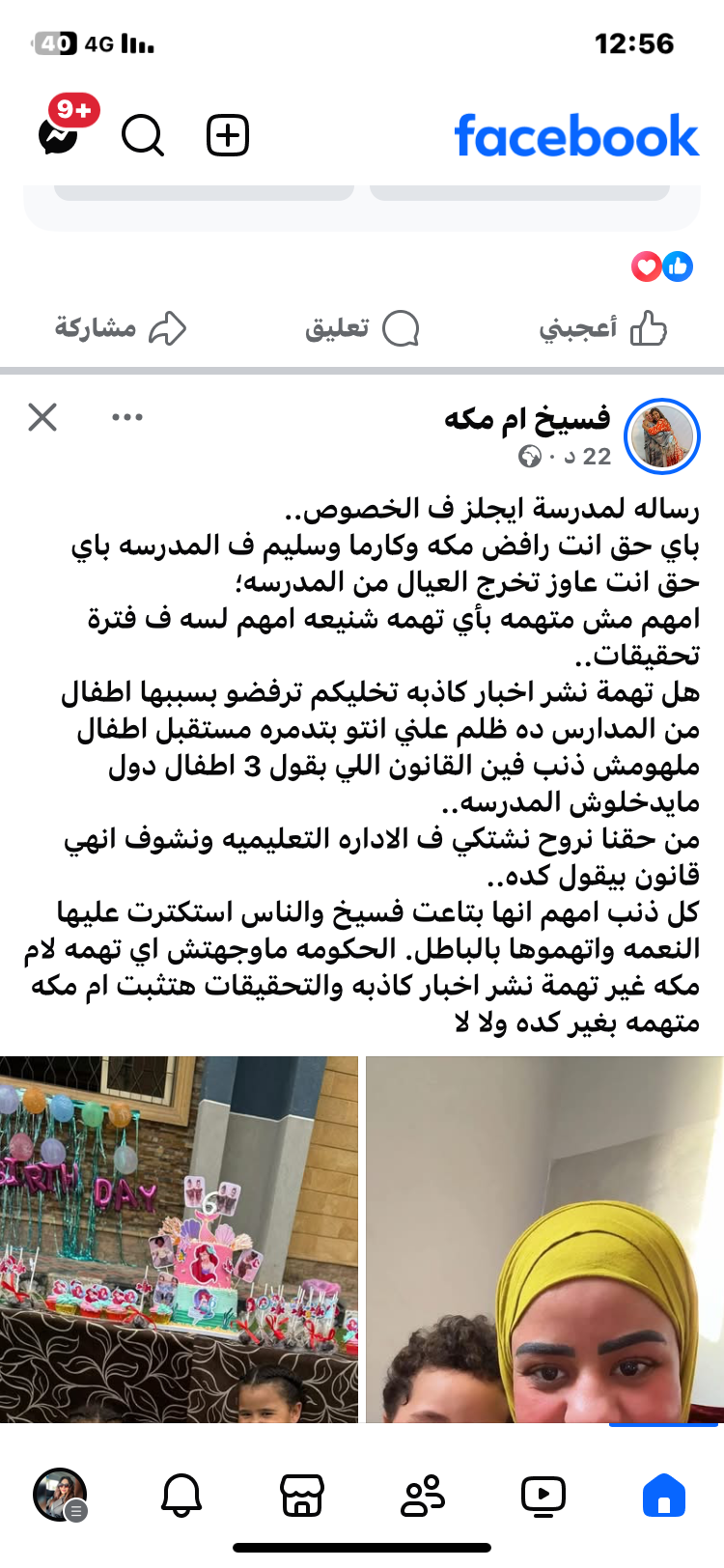Open the Friends tab
This screenshot has width=724, height=1568.
pyautogui.click(x=422, y=1496)
